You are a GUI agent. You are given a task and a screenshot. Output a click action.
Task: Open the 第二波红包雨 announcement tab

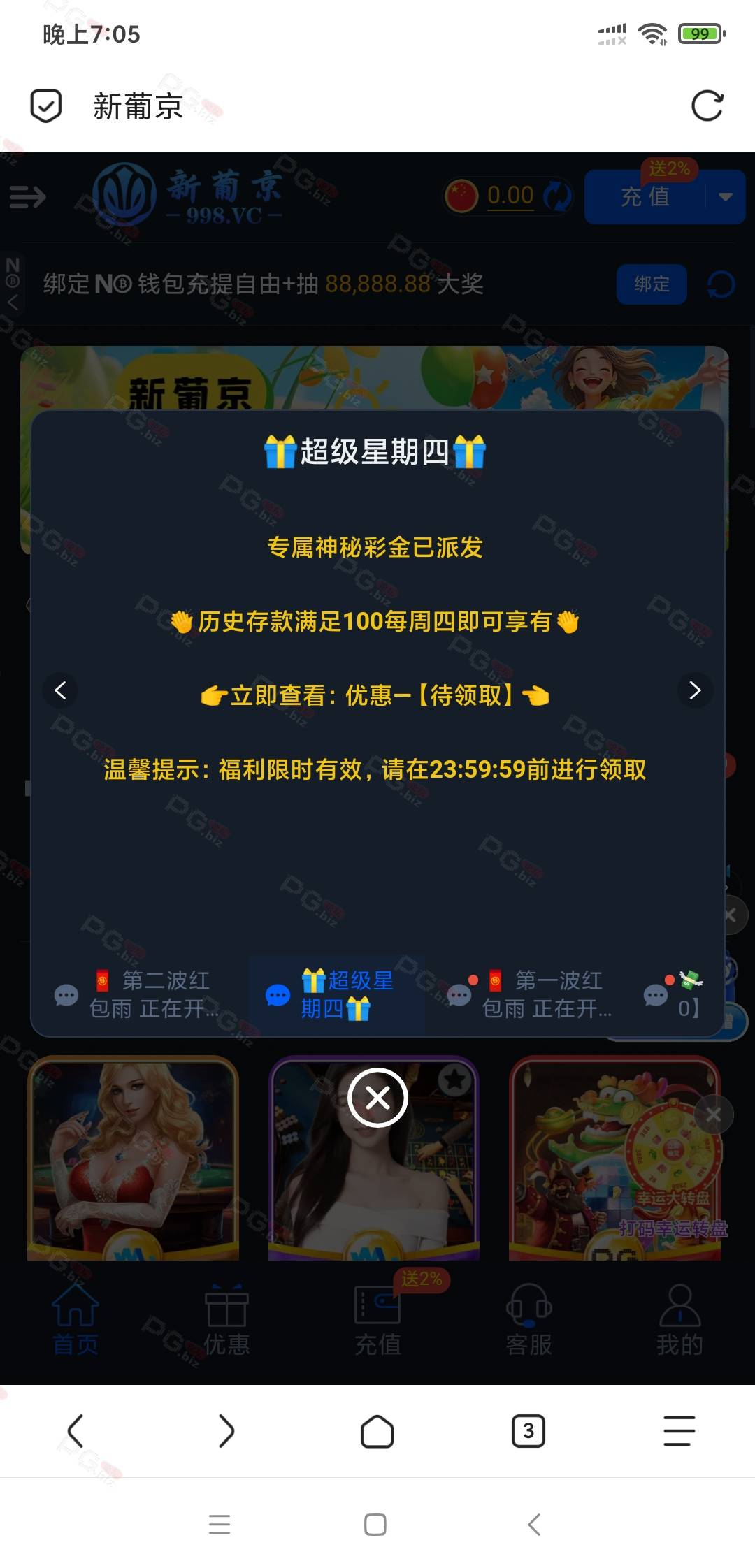[x=138, y=994]
